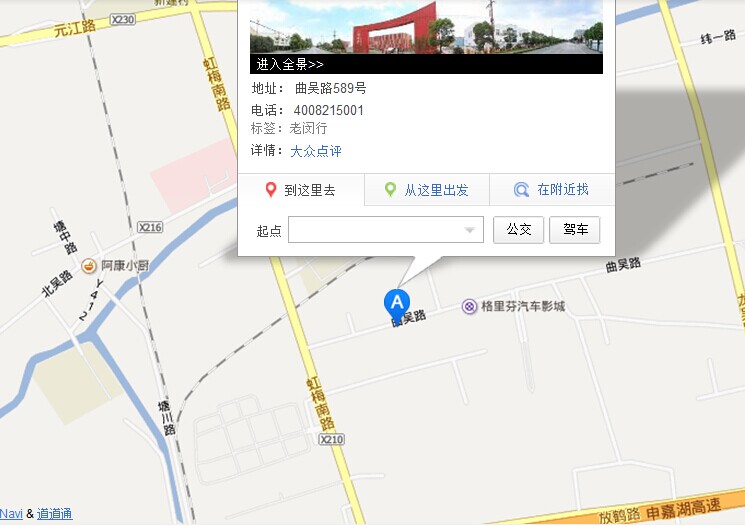
Task: Open the Navi attribution link
Action: tap(11, 514)
